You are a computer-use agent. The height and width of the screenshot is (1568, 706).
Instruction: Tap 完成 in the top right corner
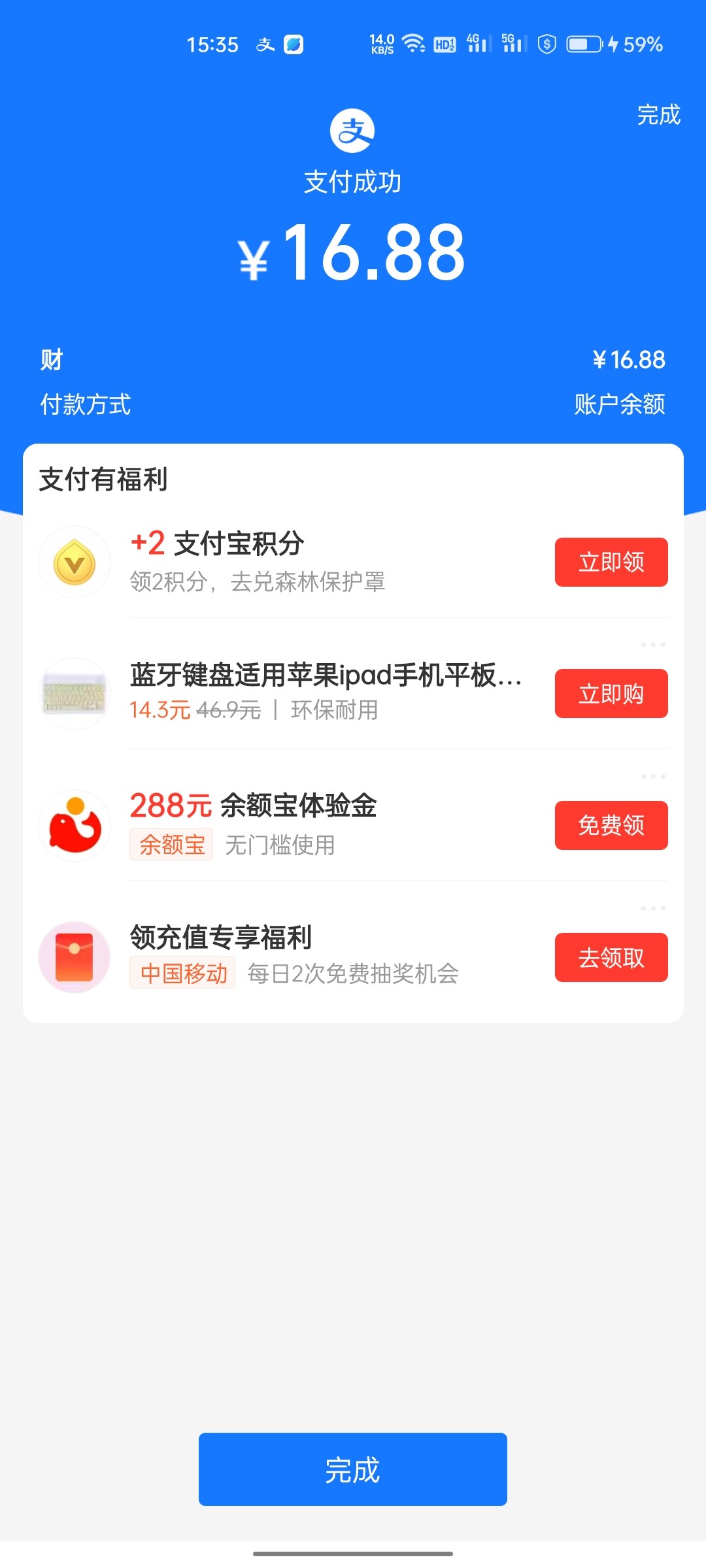[x=660, y=115]
